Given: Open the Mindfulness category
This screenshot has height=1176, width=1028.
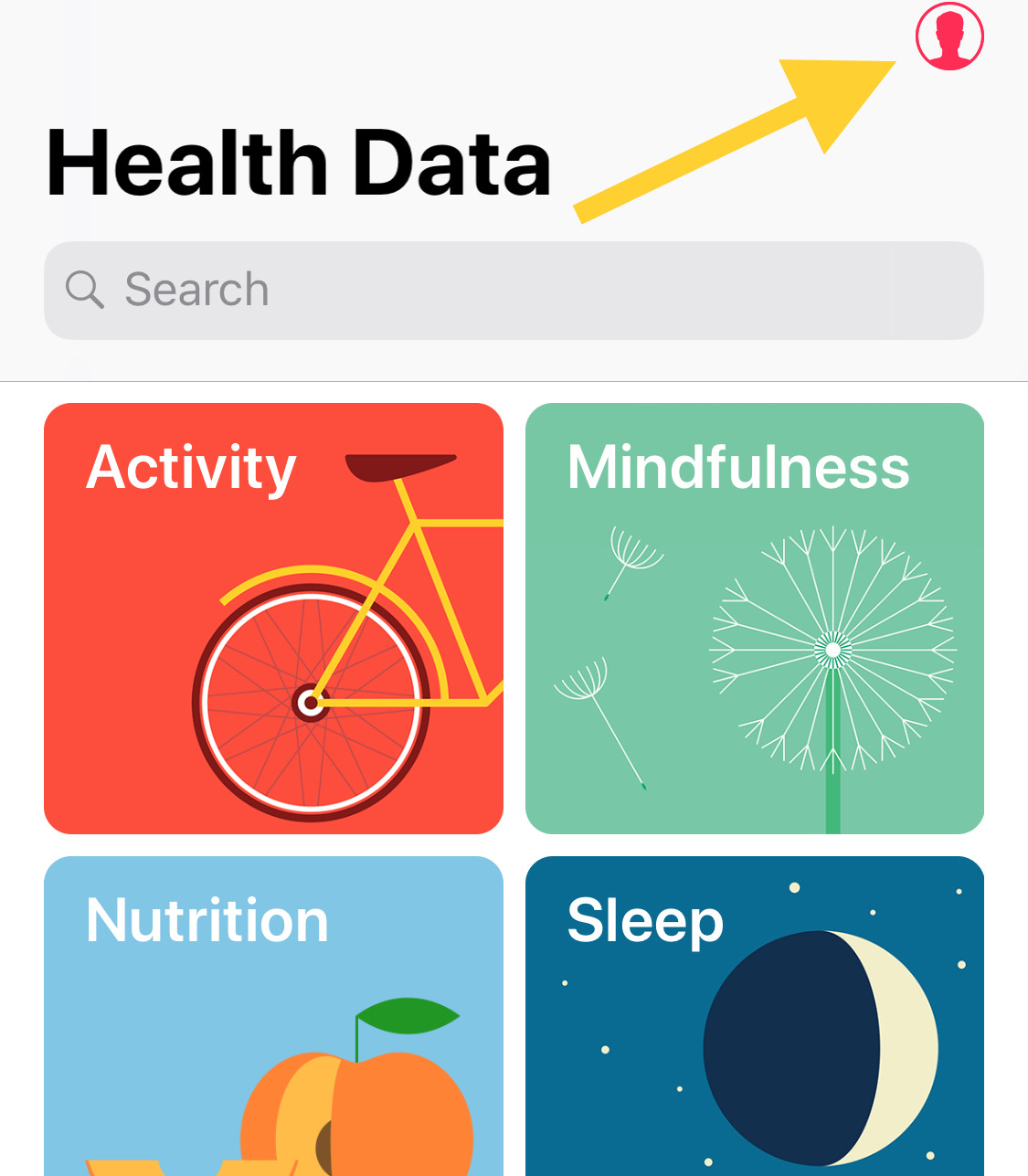Looking at the screenshot, I should [754, 618].
